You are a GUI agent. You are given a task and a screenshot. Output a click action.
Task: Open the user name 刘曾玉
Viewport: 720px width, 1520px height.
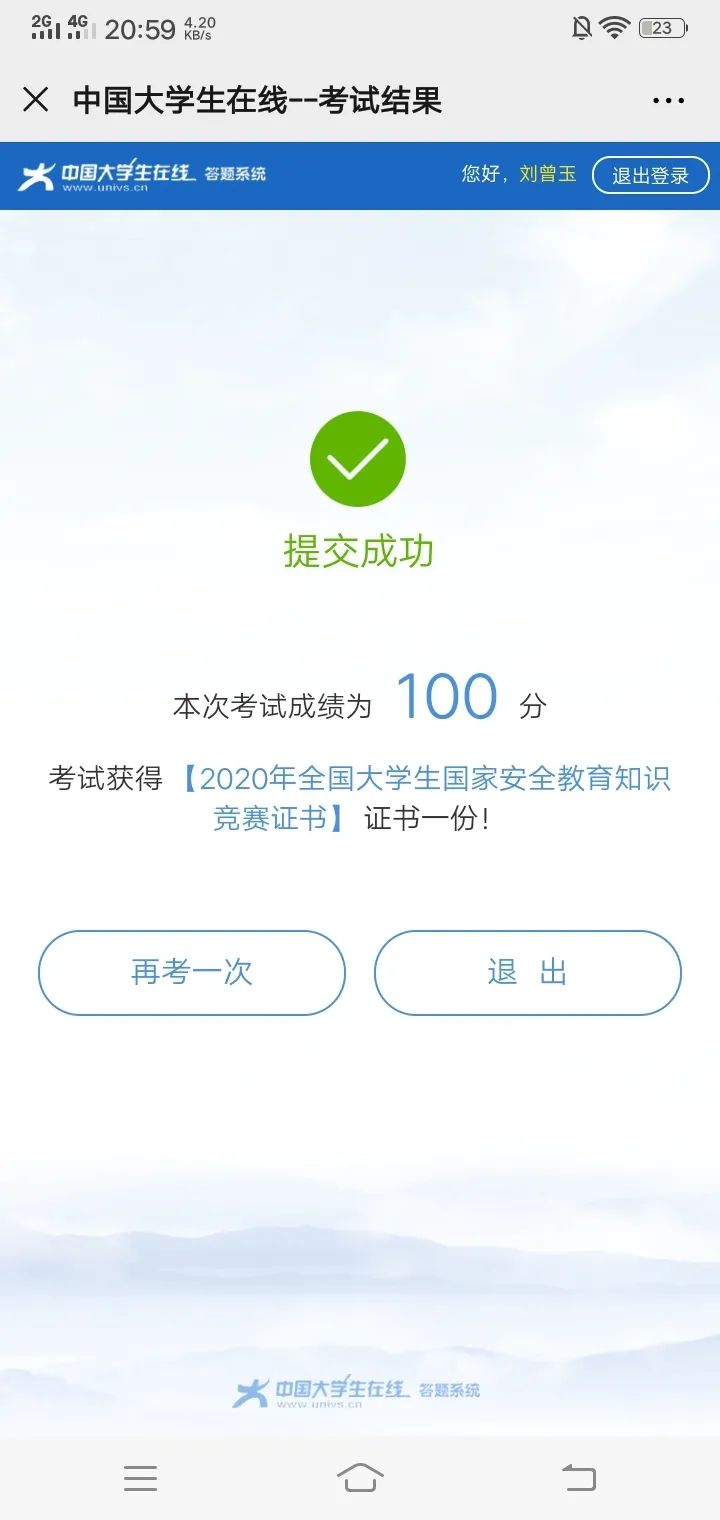tap(547, 174)
